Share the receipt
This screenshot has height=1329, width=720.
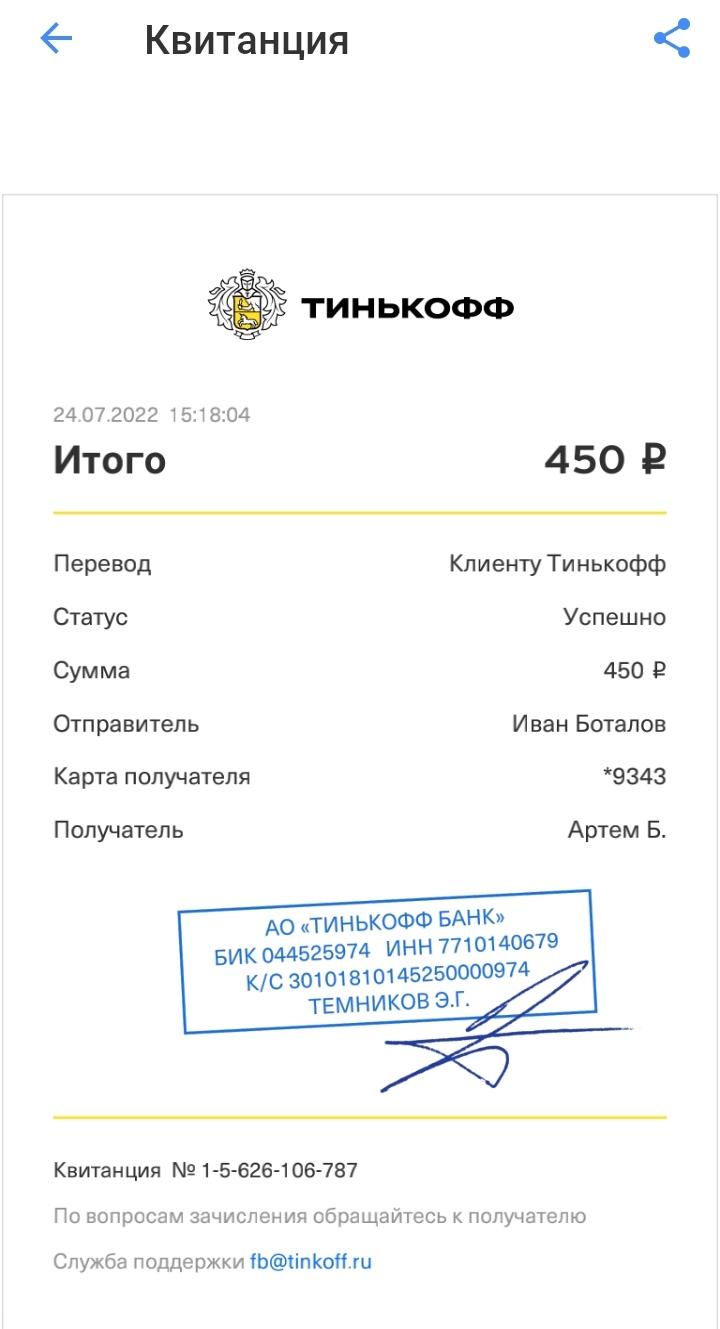[672, 39]
